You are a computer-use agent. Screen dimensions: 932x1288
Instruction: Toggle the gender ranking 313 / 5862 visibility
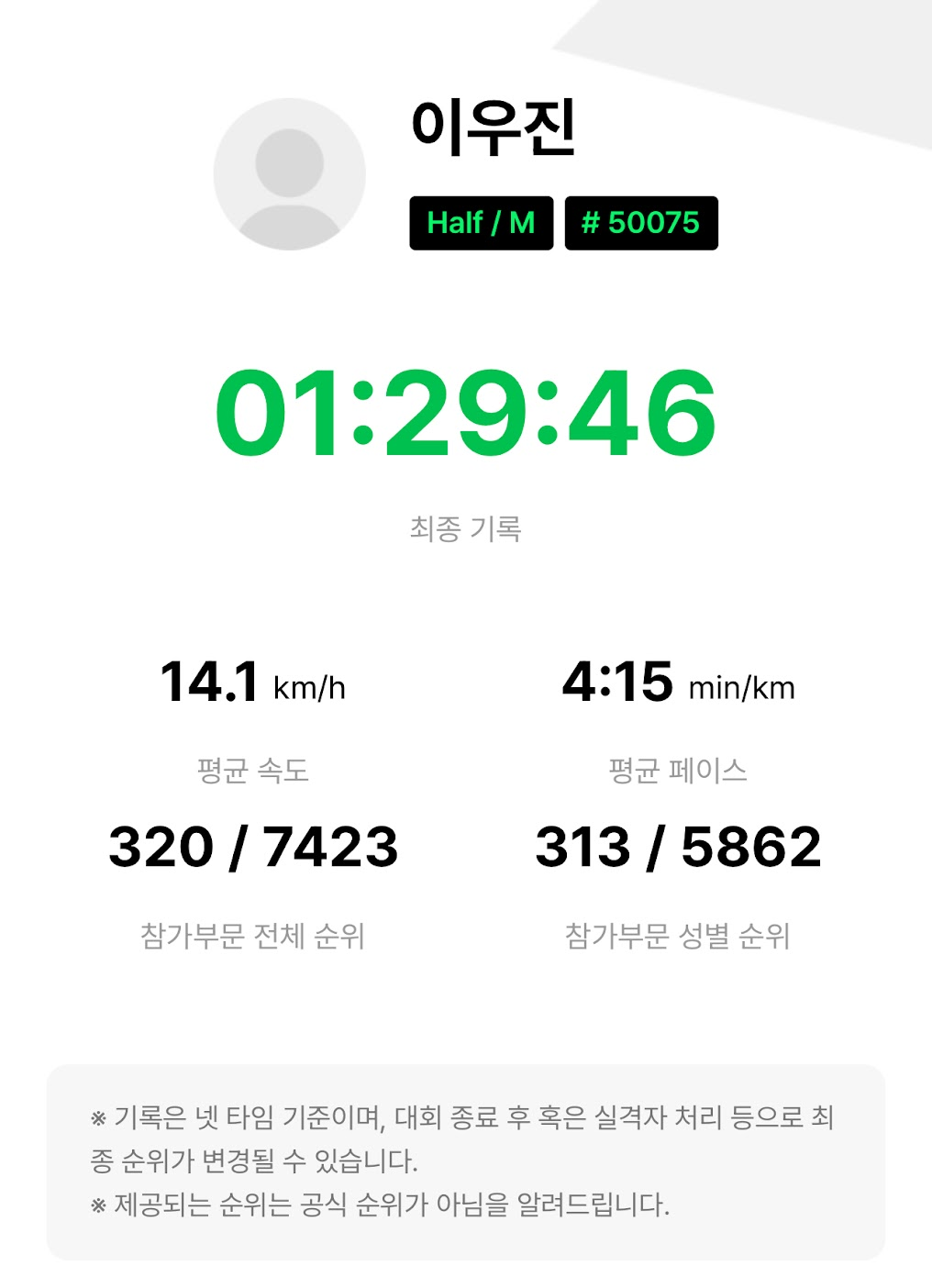coord(679,847)
